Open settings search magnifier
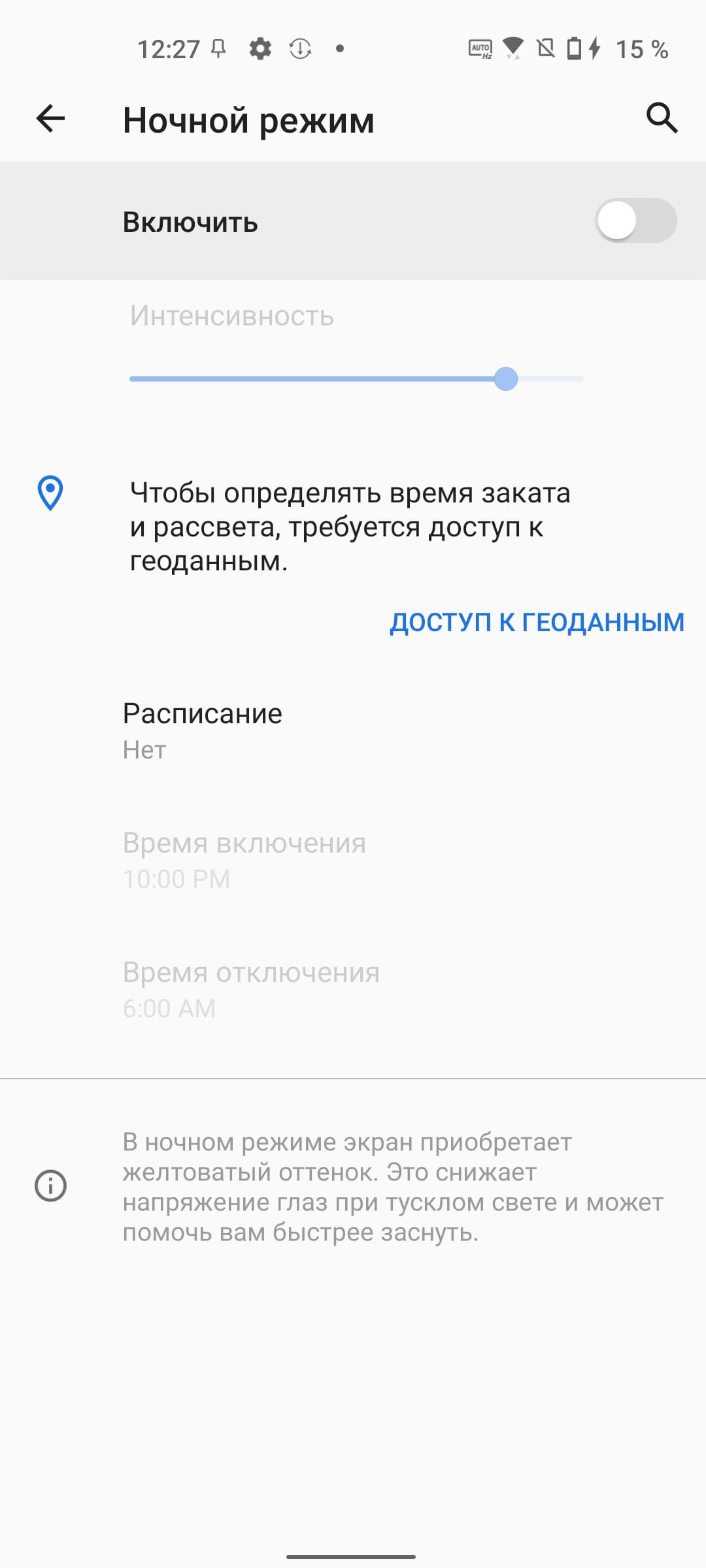Screen dimensions: 706x1568 point(662,118)
